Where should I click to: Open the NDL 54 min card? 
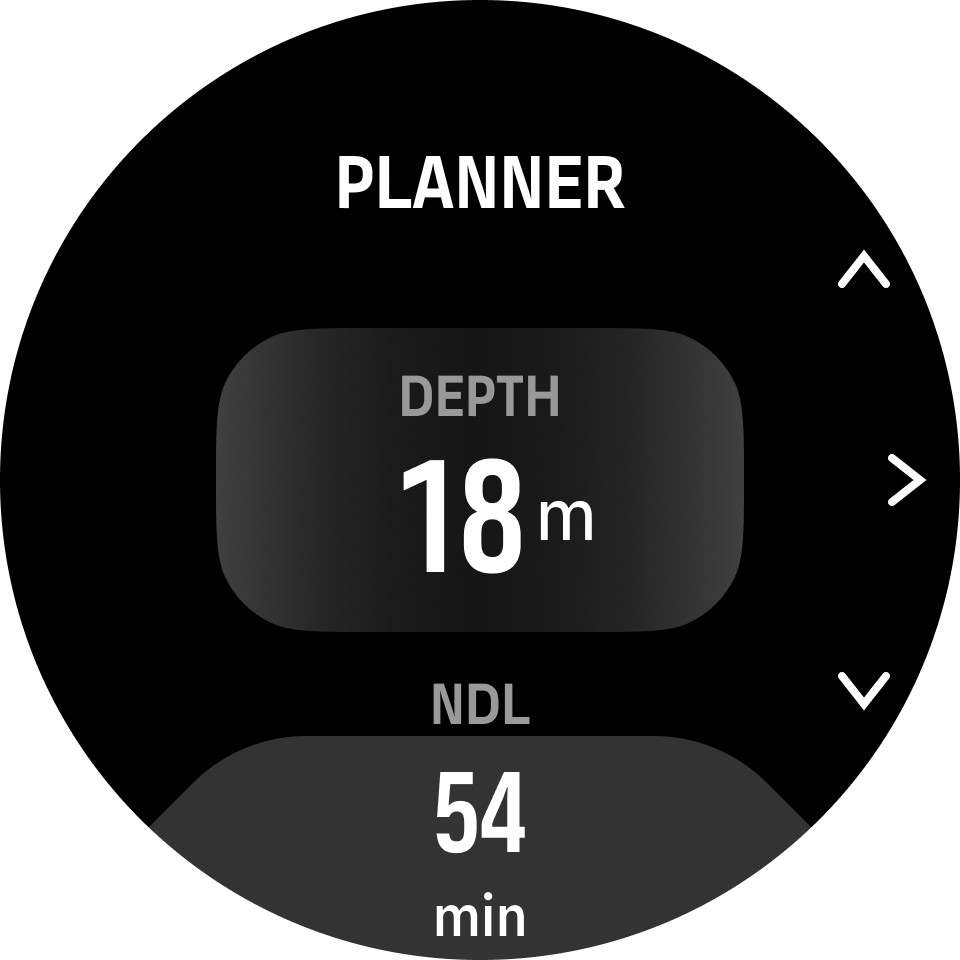(480, 840)
